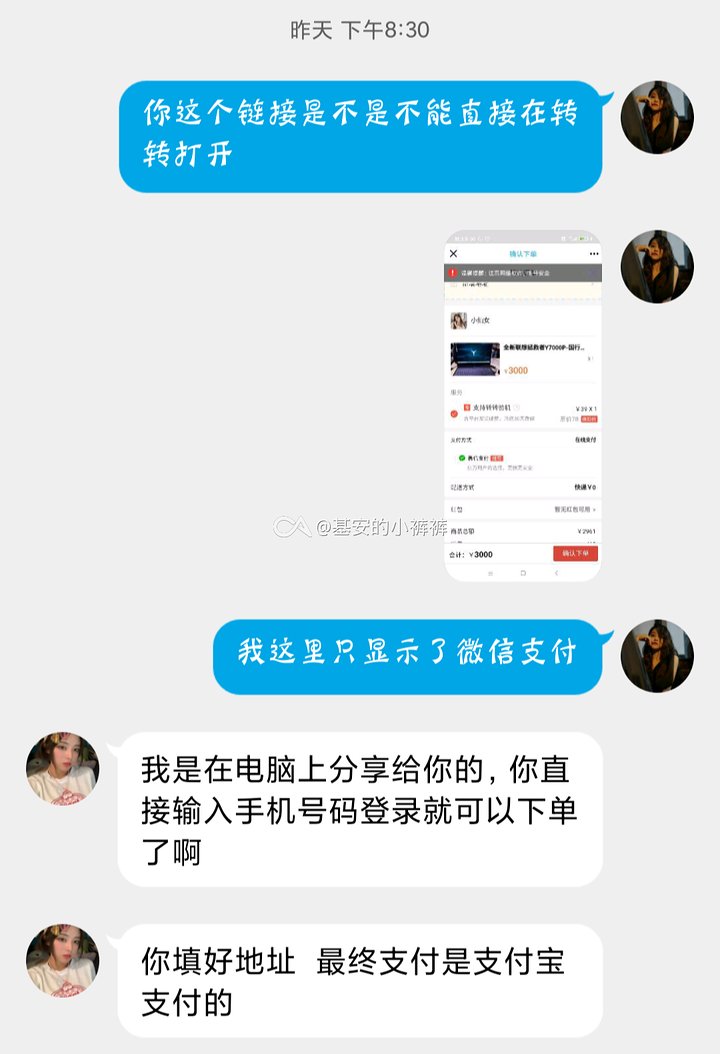Tap avatar beside the order screenshot message
Viewport: 720px width, 1054px height.
point(657,267)
